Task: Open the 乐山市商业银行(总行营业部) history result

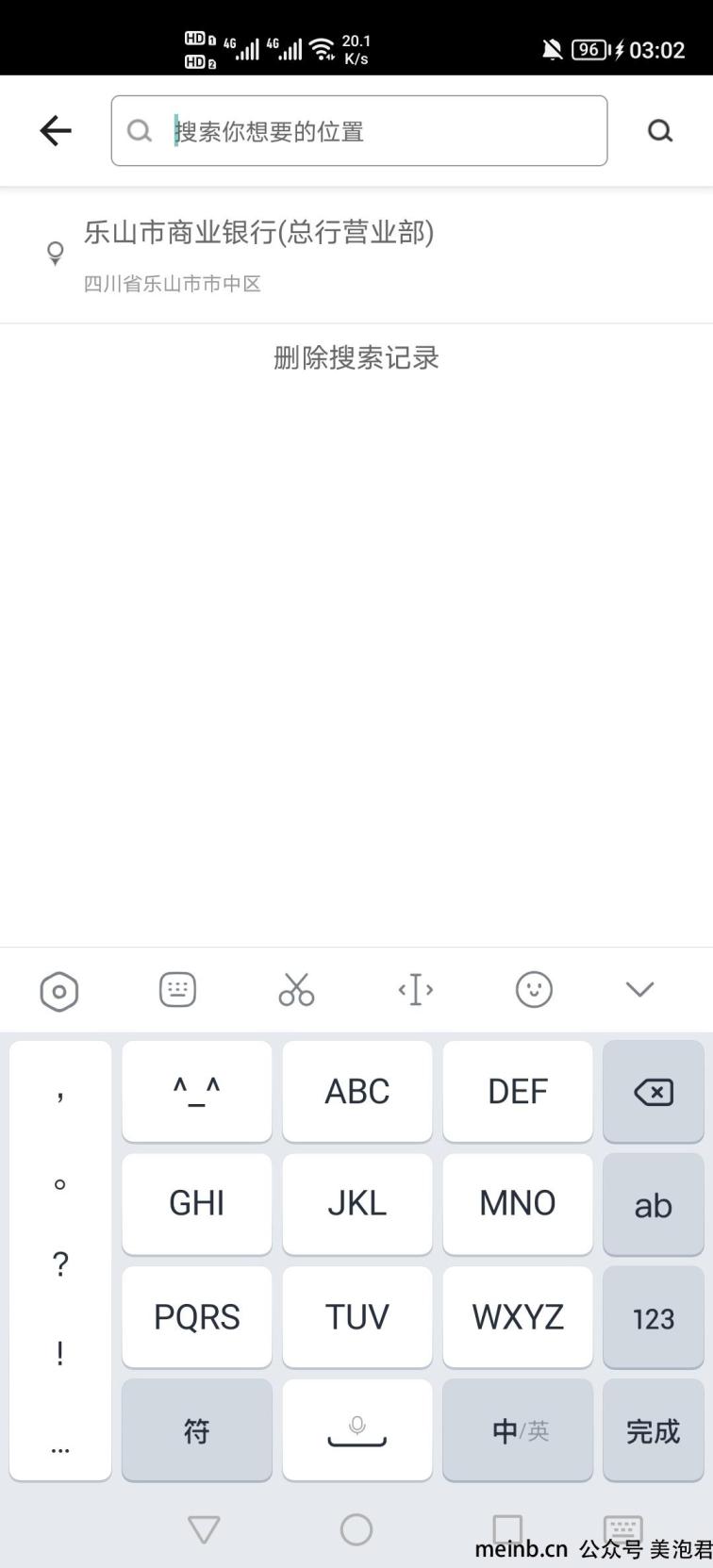Action: pyautogui.click(x=356, y=255)
